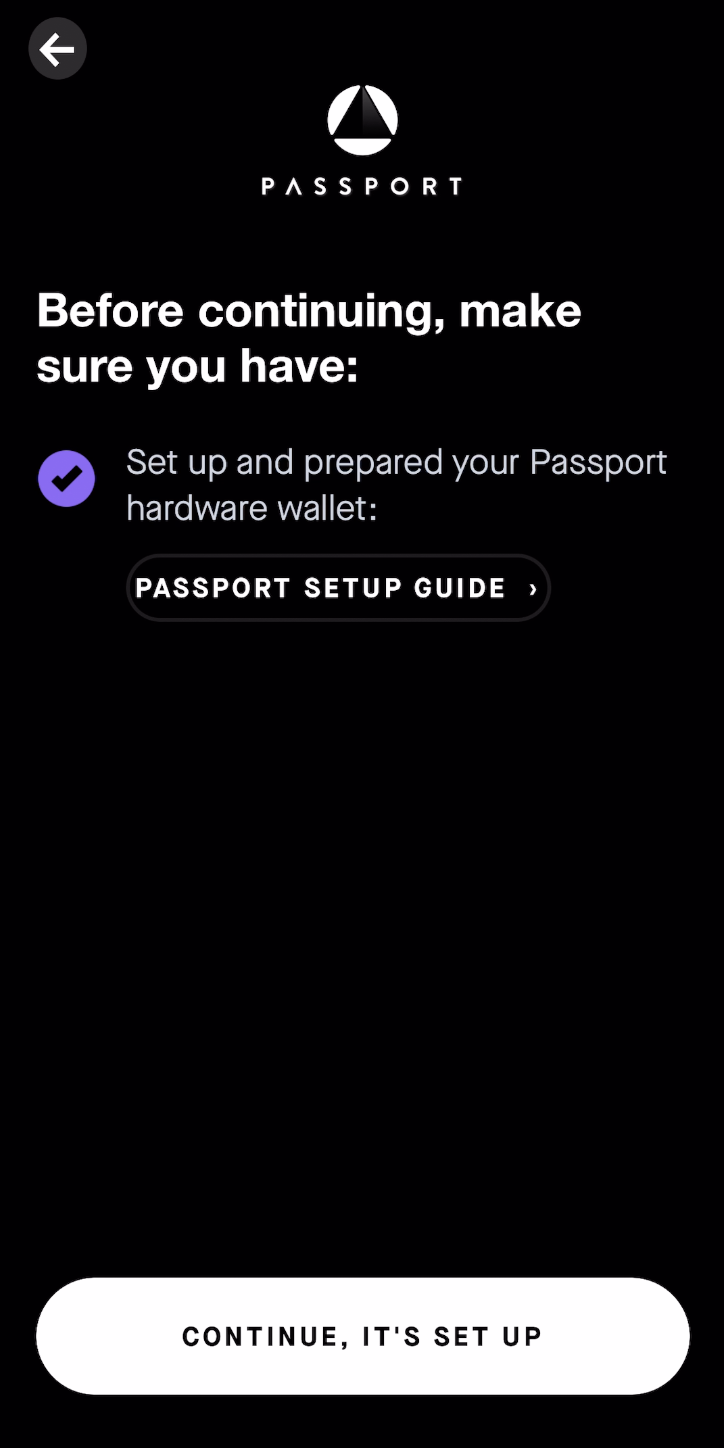Return to prior step using top navigation
Image resolution: width=724 pixels, height=1448 pixels.
point(57,48)
